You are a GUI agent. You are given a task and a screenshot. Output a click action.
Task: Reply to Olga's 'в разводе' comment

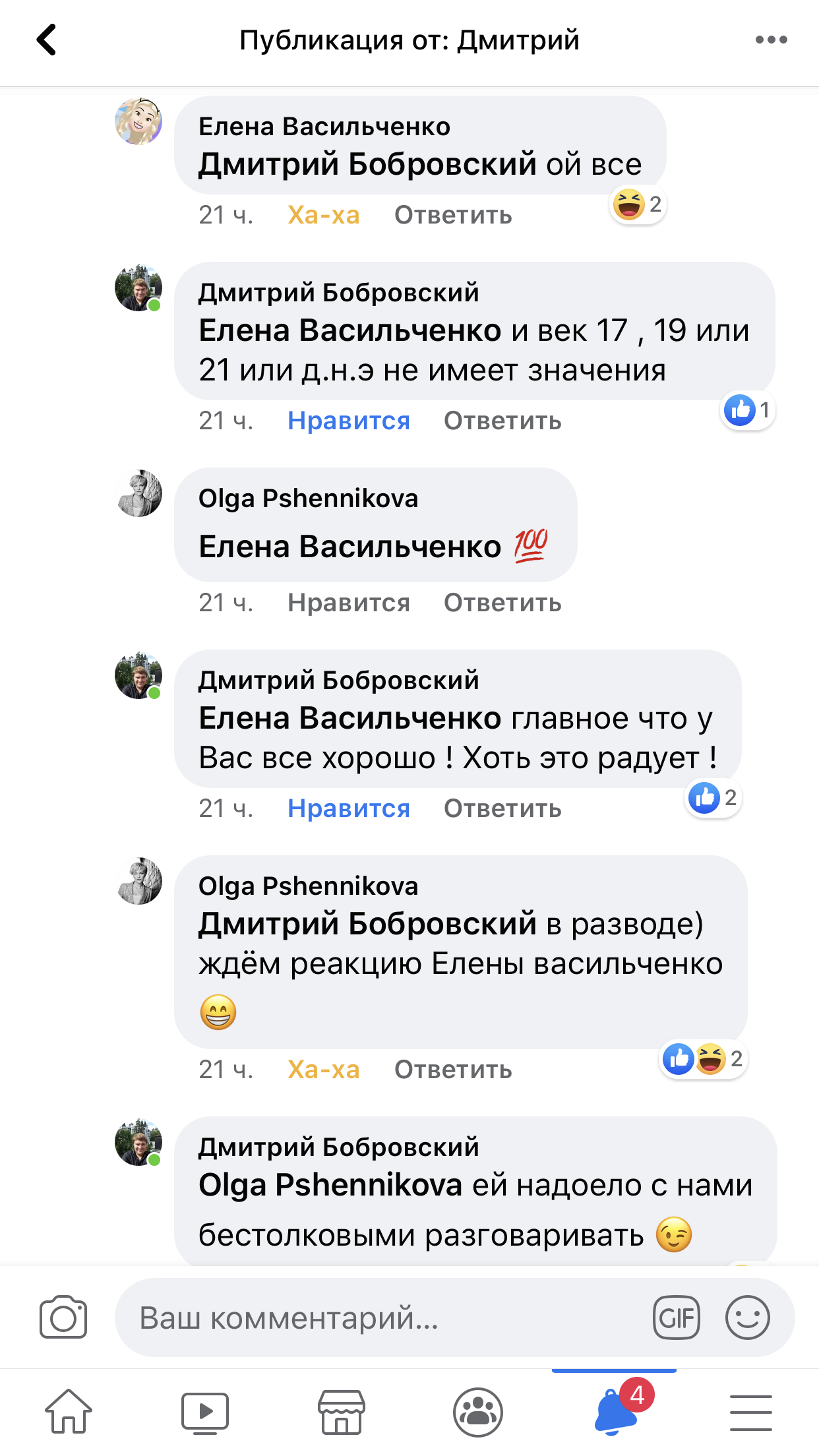pyautogui.click(x=453, y=1070)
